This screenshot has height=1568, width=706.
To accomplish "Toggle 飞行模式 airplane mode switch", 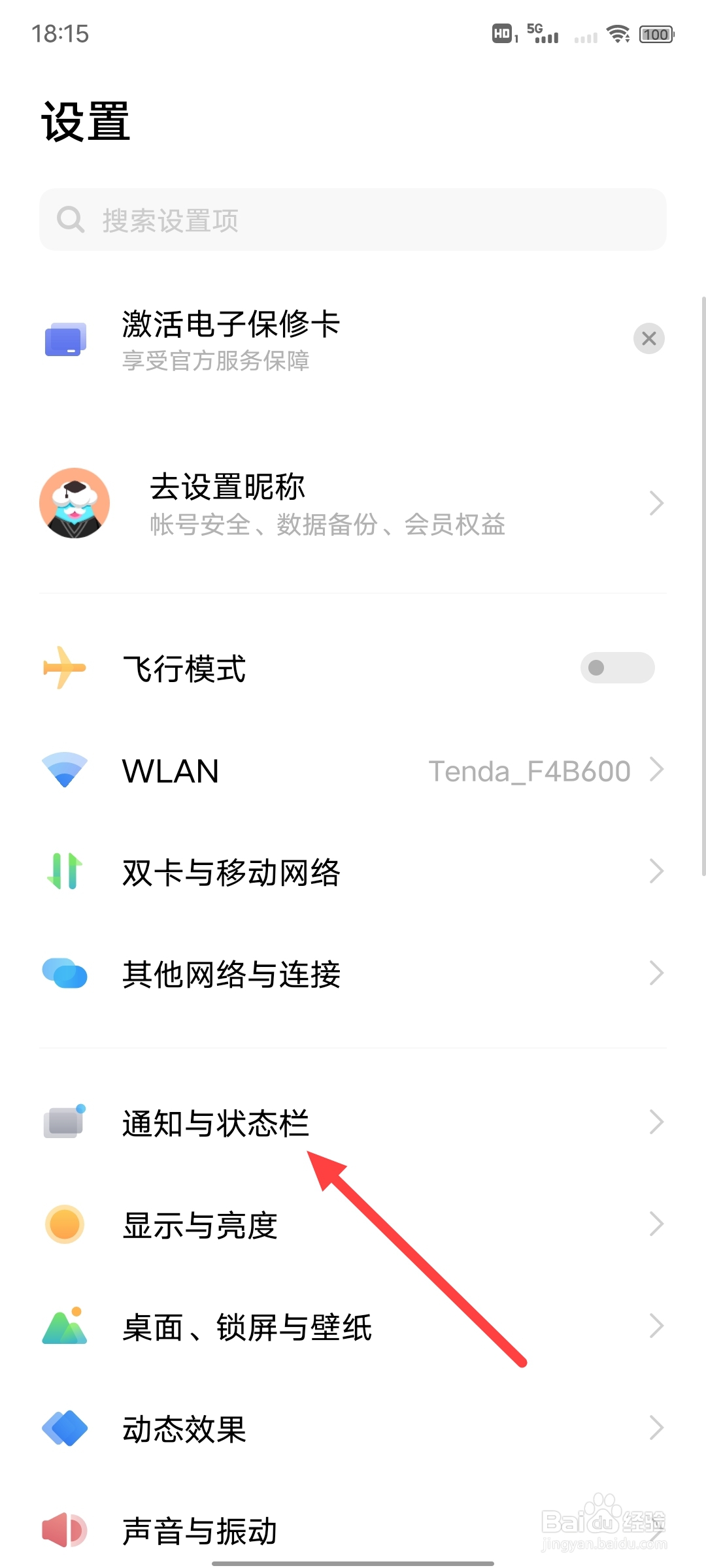I will 616,668.
